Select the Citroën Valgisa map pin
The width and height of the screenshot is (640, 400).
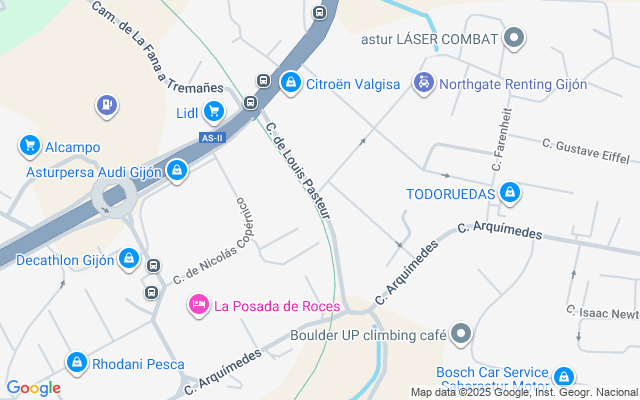[291, 81]
